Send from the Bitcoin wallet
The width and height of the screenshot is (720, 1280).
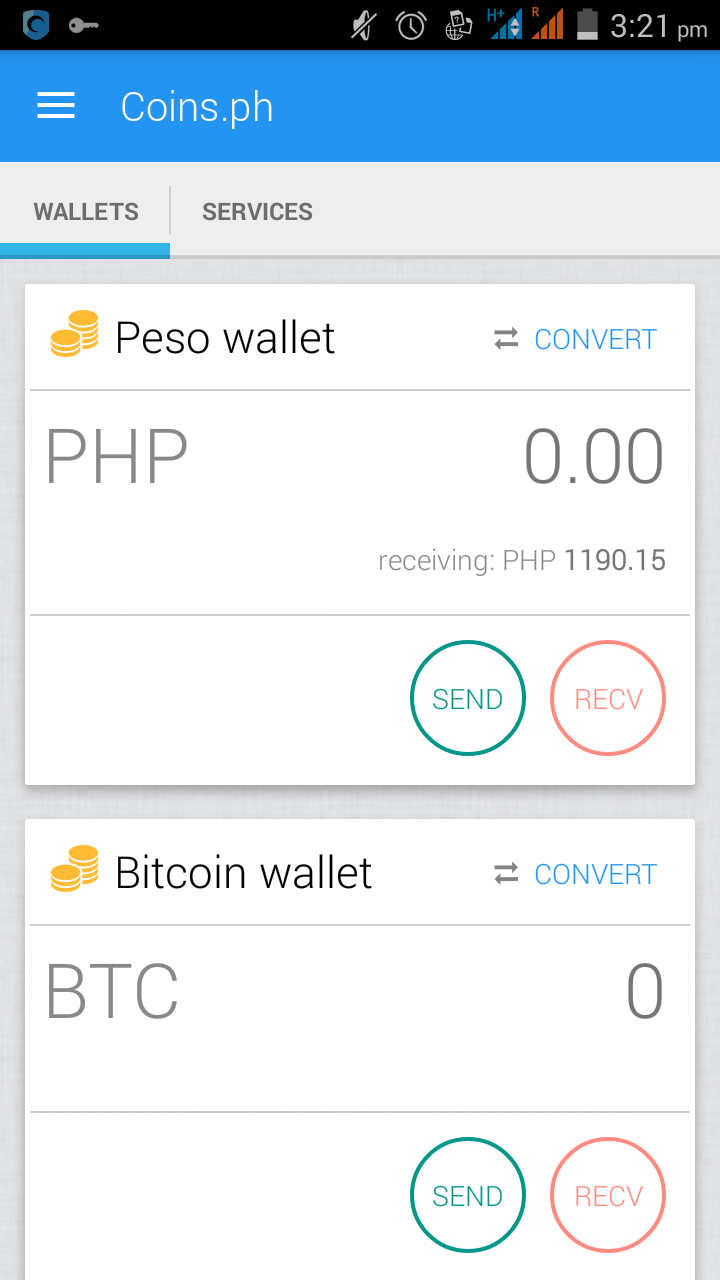point(468,1195)
